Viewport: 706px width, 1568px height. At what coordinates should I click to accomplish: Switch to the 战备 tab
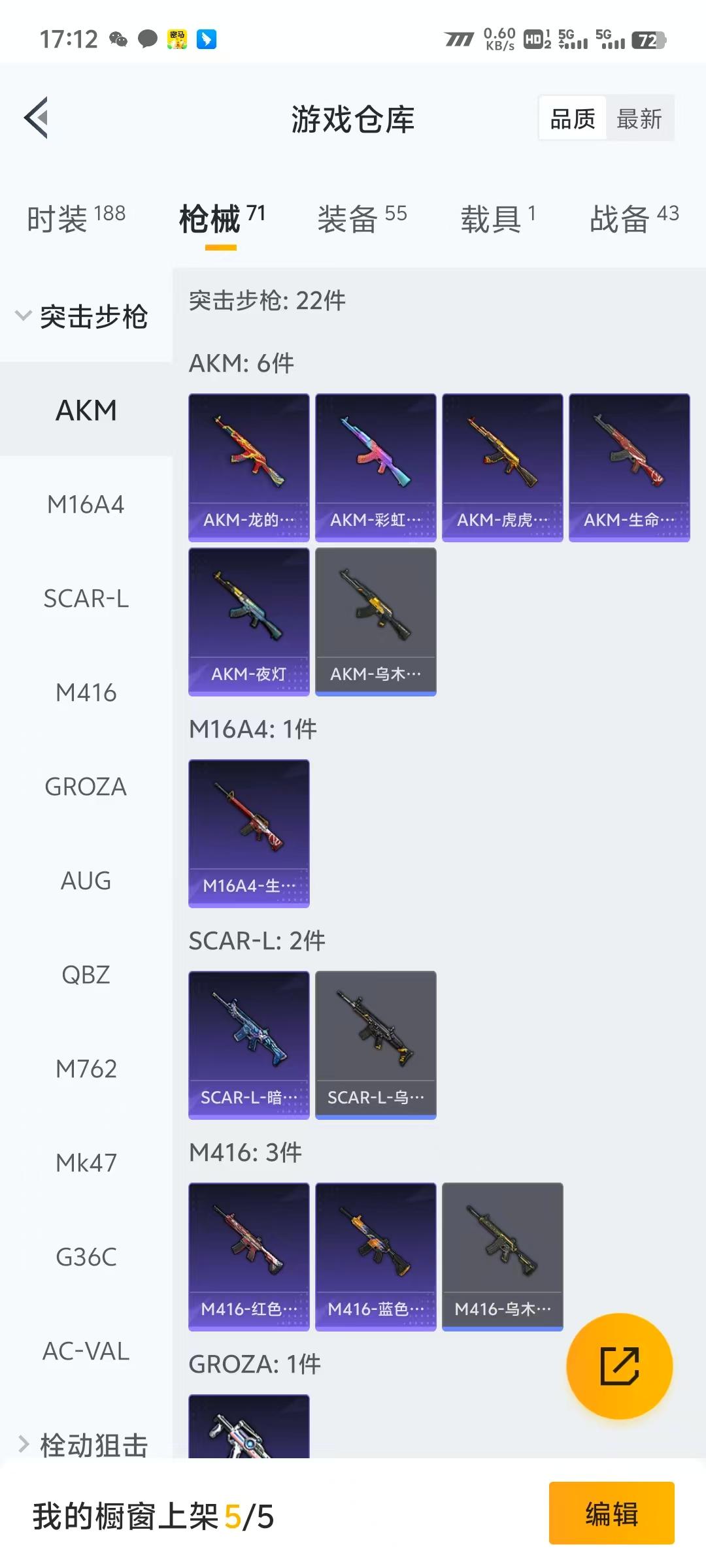(633, 219)
